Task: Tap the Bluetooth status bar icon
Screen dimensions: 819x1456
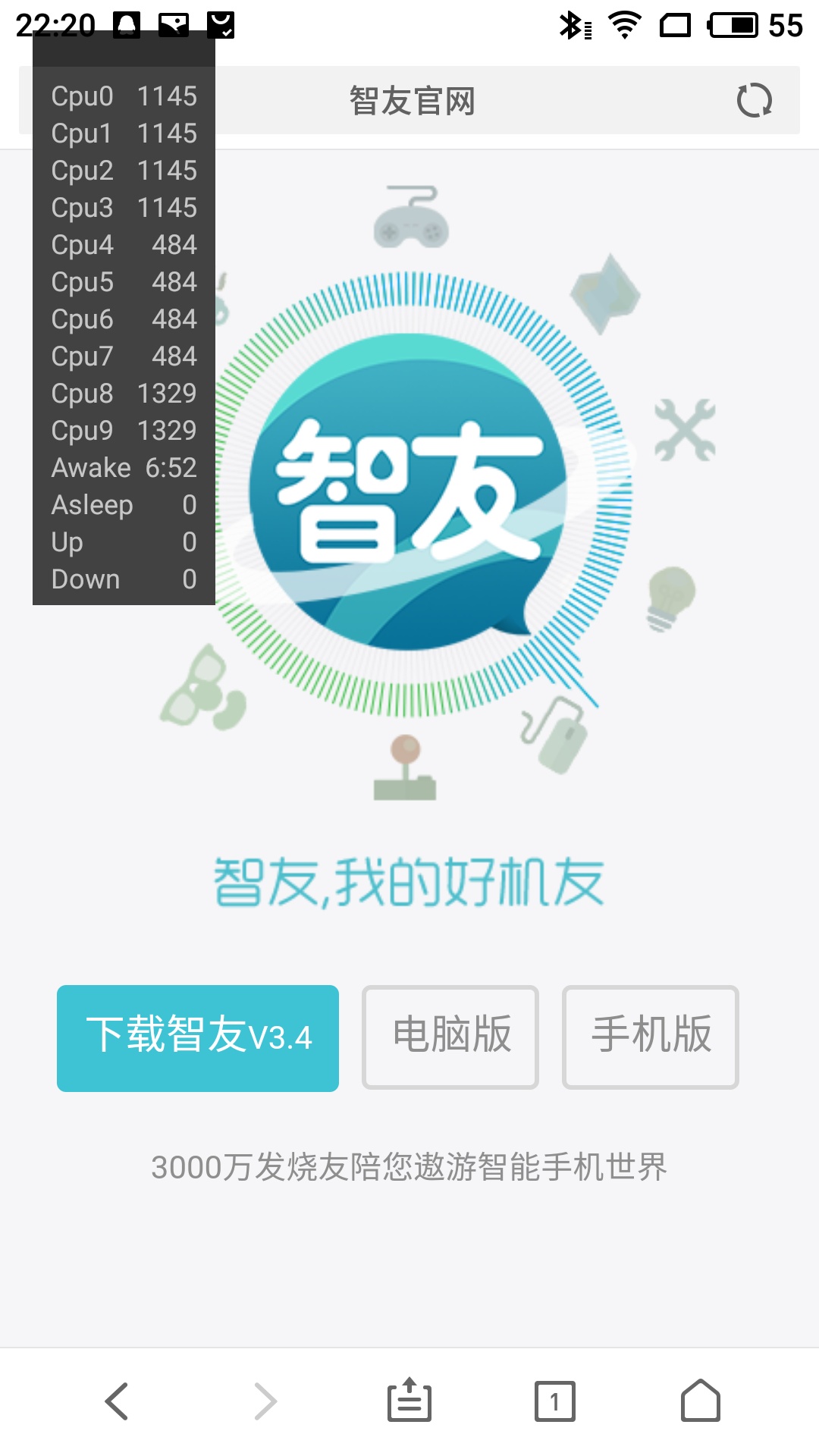Action: click(x=570, y=25)
